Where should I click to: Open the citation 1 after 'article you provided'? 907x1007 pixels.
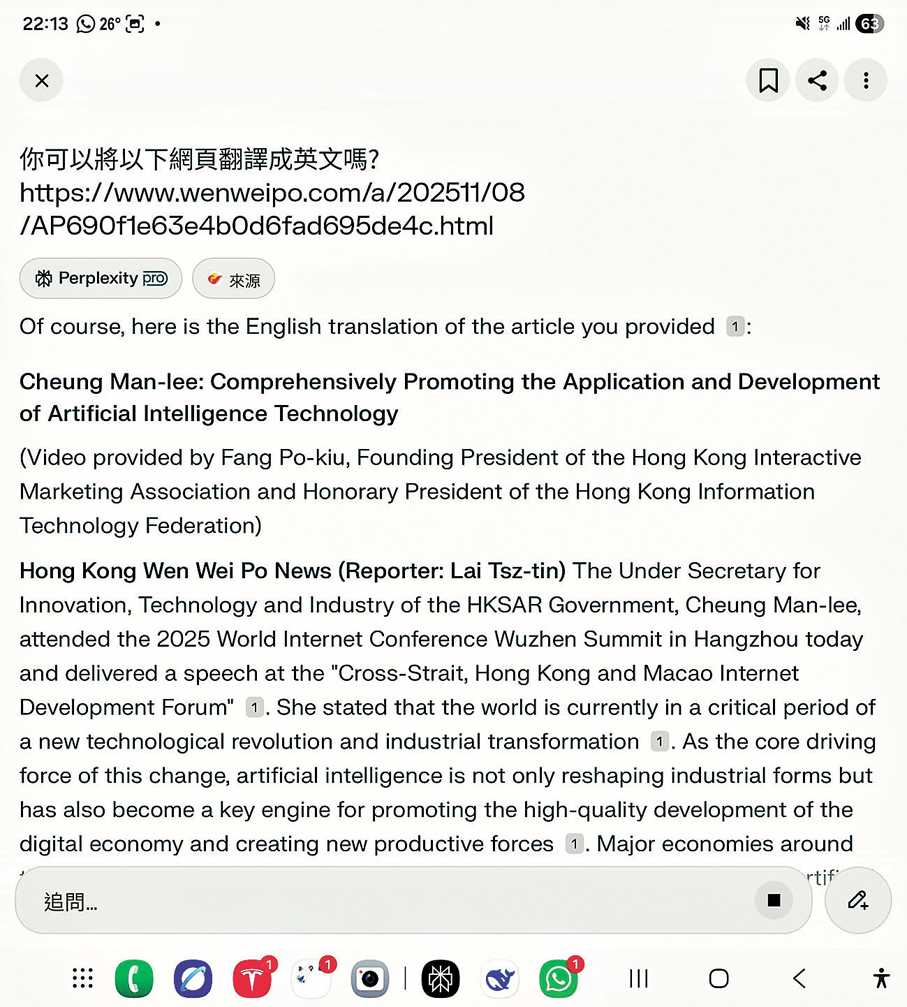[735, 327]
